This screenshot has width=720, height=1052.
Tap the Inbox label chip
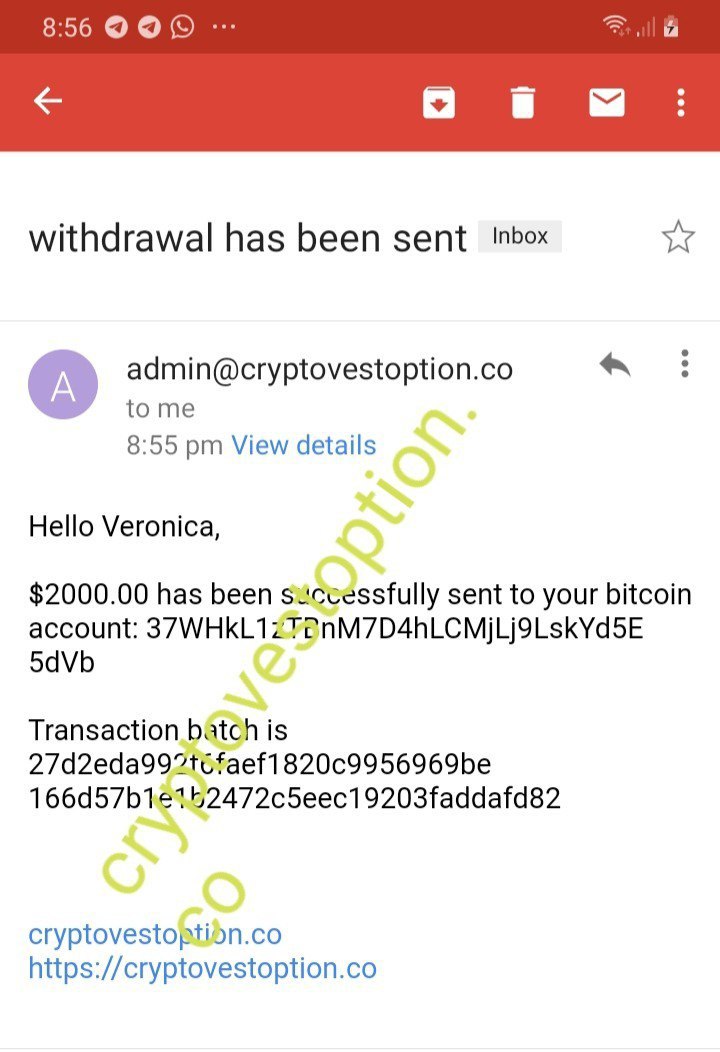[520, 237]
